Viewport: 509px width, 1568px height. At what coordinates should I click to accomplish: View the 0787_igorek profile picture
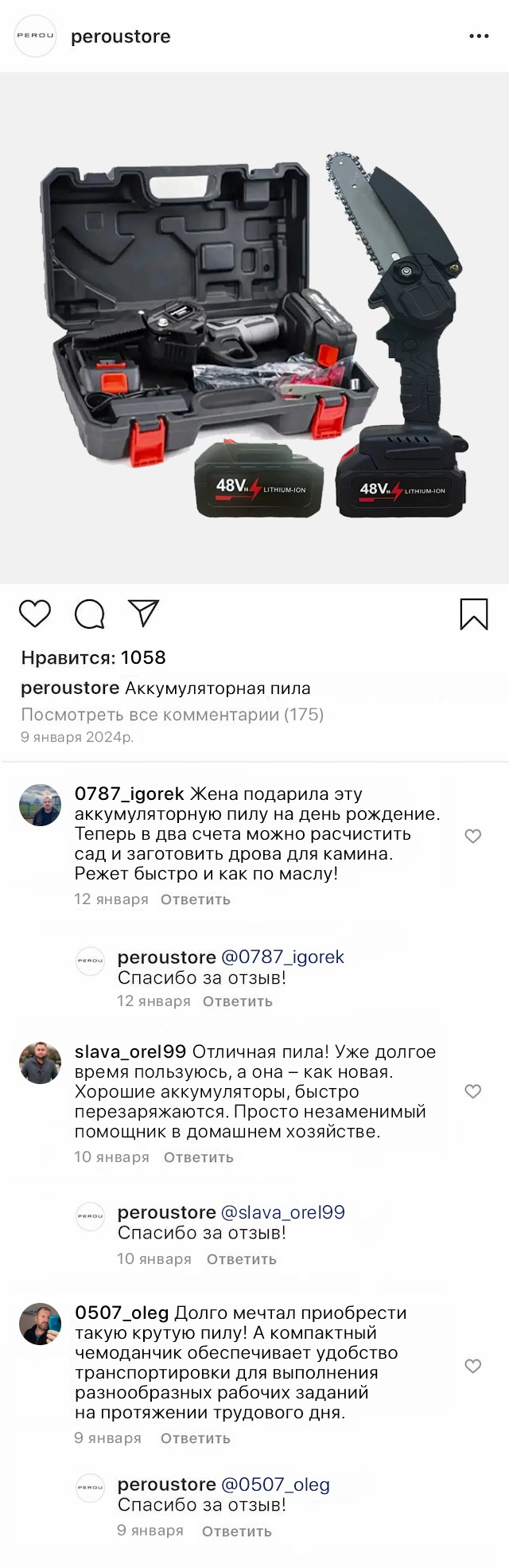[x=40, y=805]
